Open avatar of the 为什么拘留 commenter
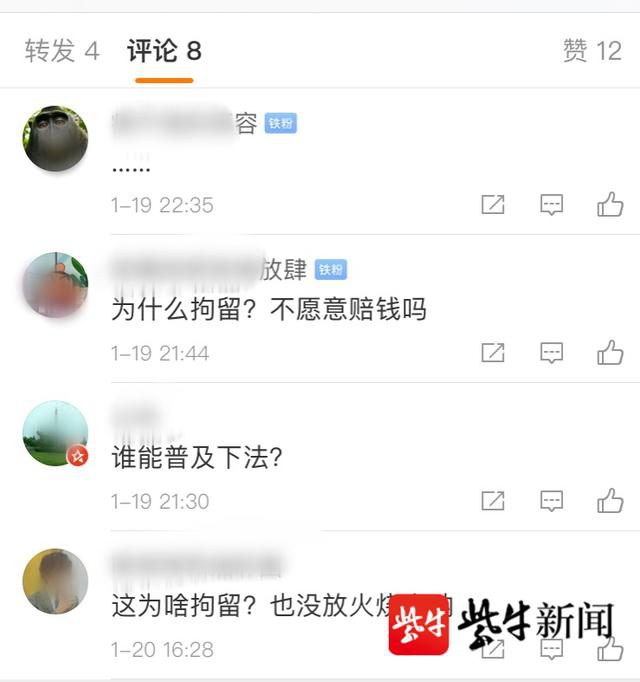The height and width of the screenshot is (682, 640). coord(55,285)
